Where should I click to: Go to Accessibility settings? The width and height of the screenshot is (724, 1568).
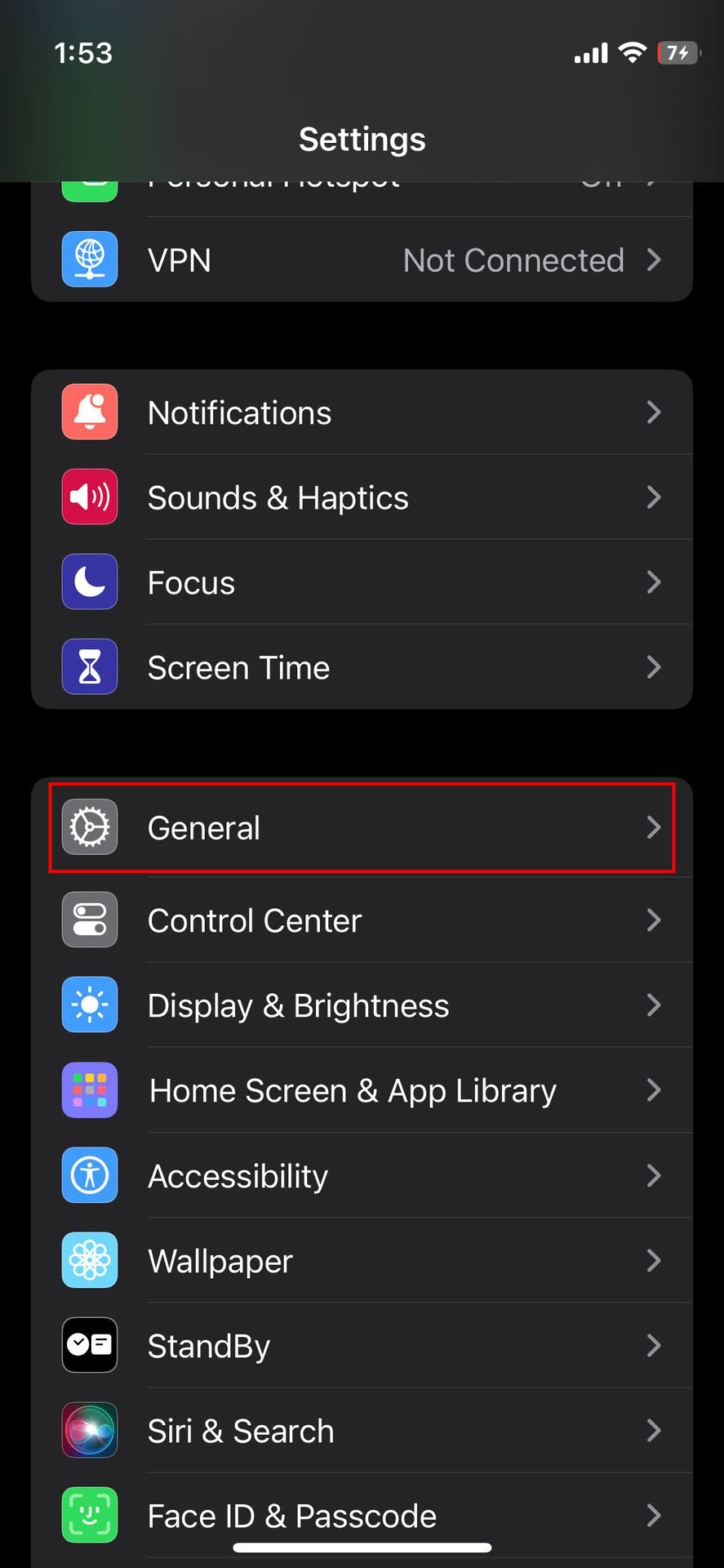(x=362, y=1176)
